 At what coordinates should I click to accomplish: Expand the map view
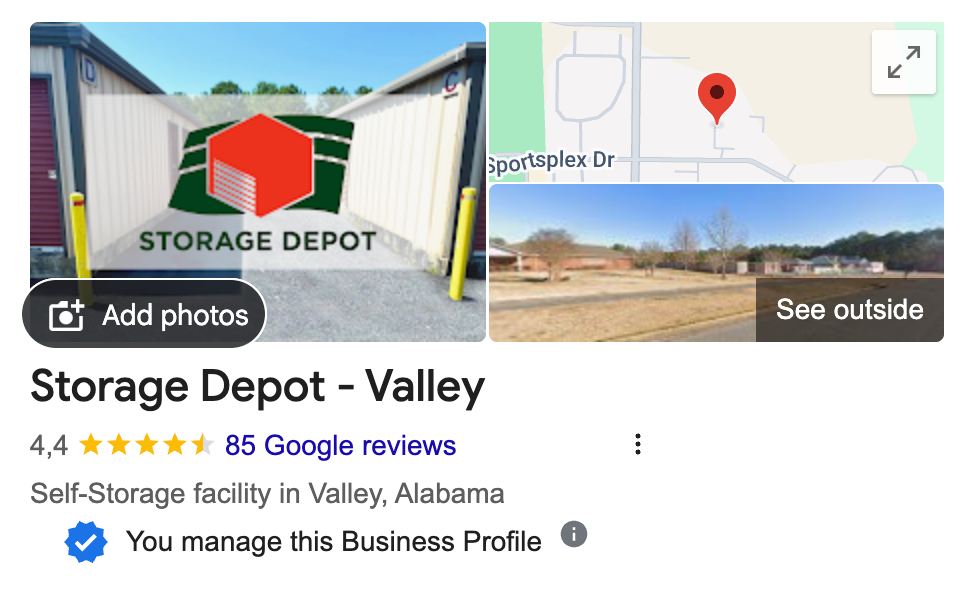[x=903, y=63]
